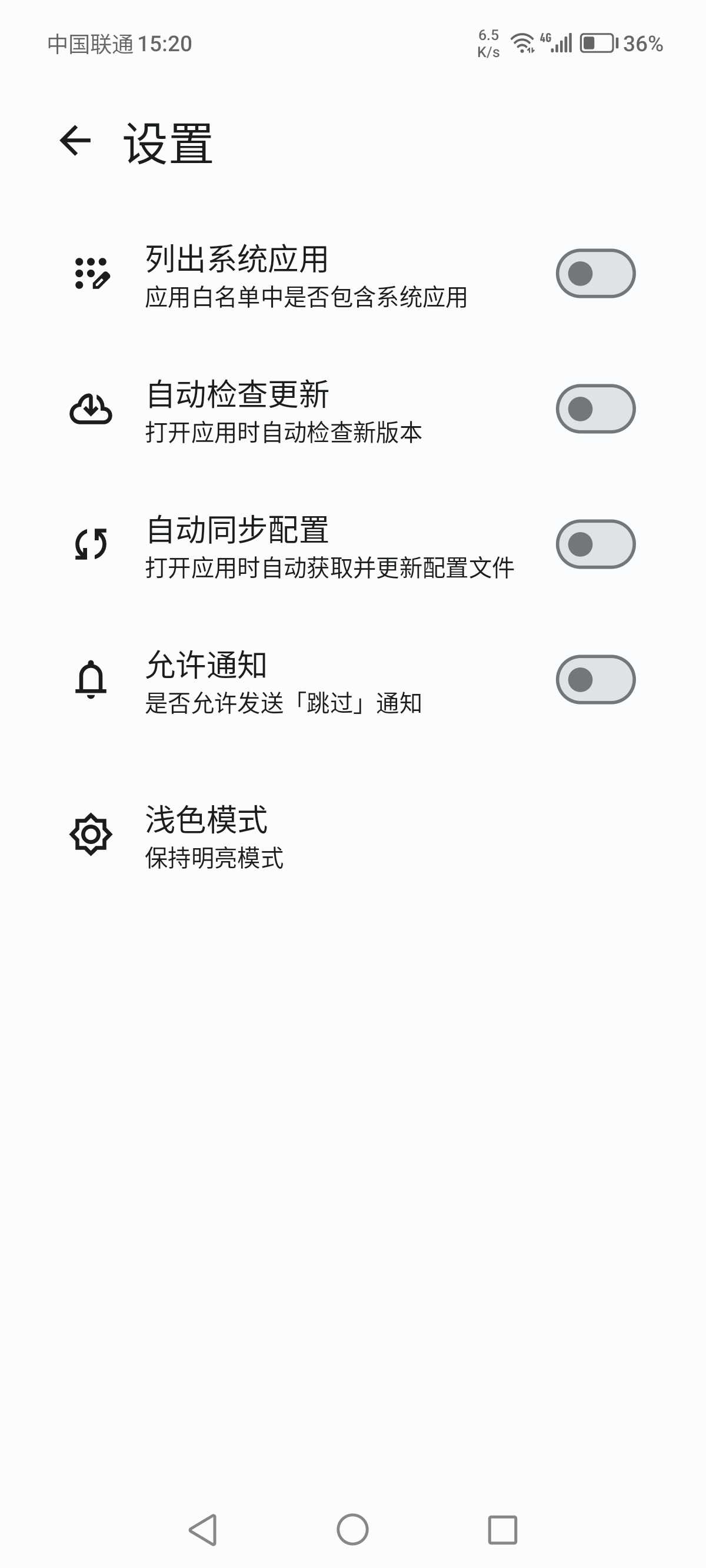Viewport: 706px width, 1568px height.
Task: Switch on 允许通知
Action: click(595, 679)
